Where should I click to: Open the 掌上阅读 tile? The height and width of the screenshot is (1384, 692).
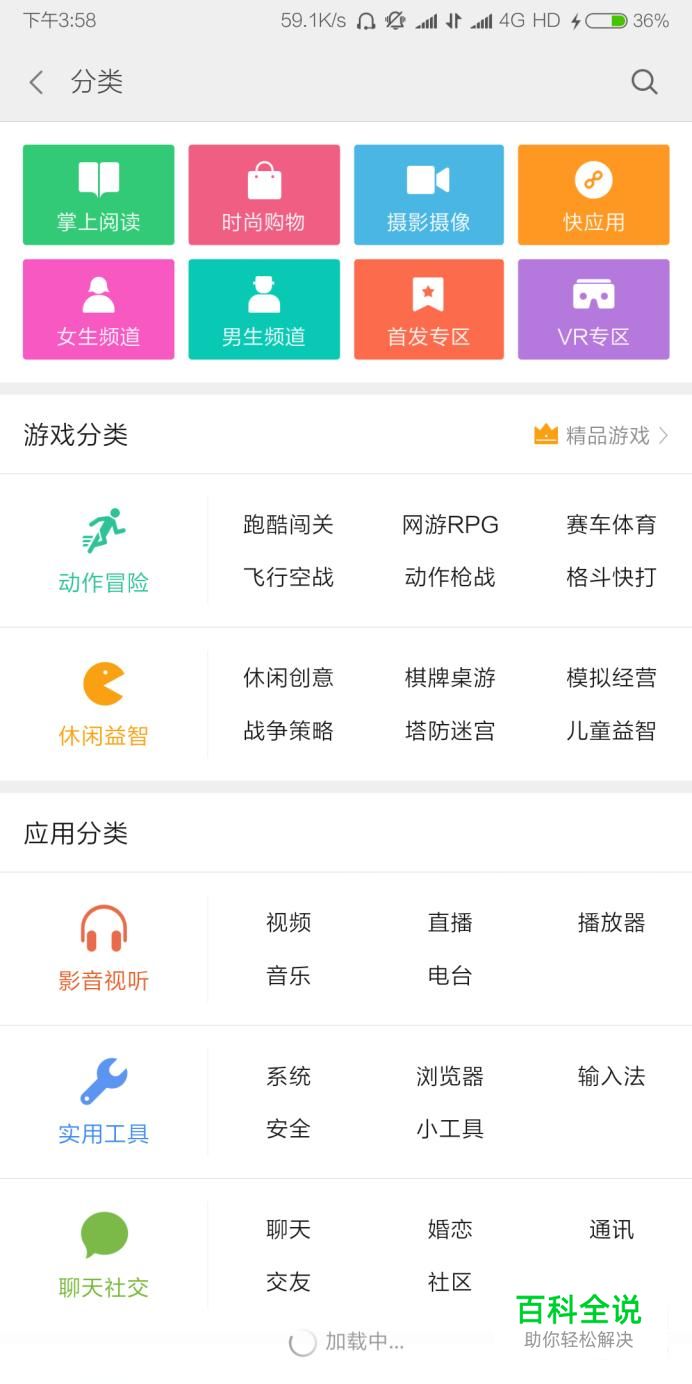tap(98, 195)
